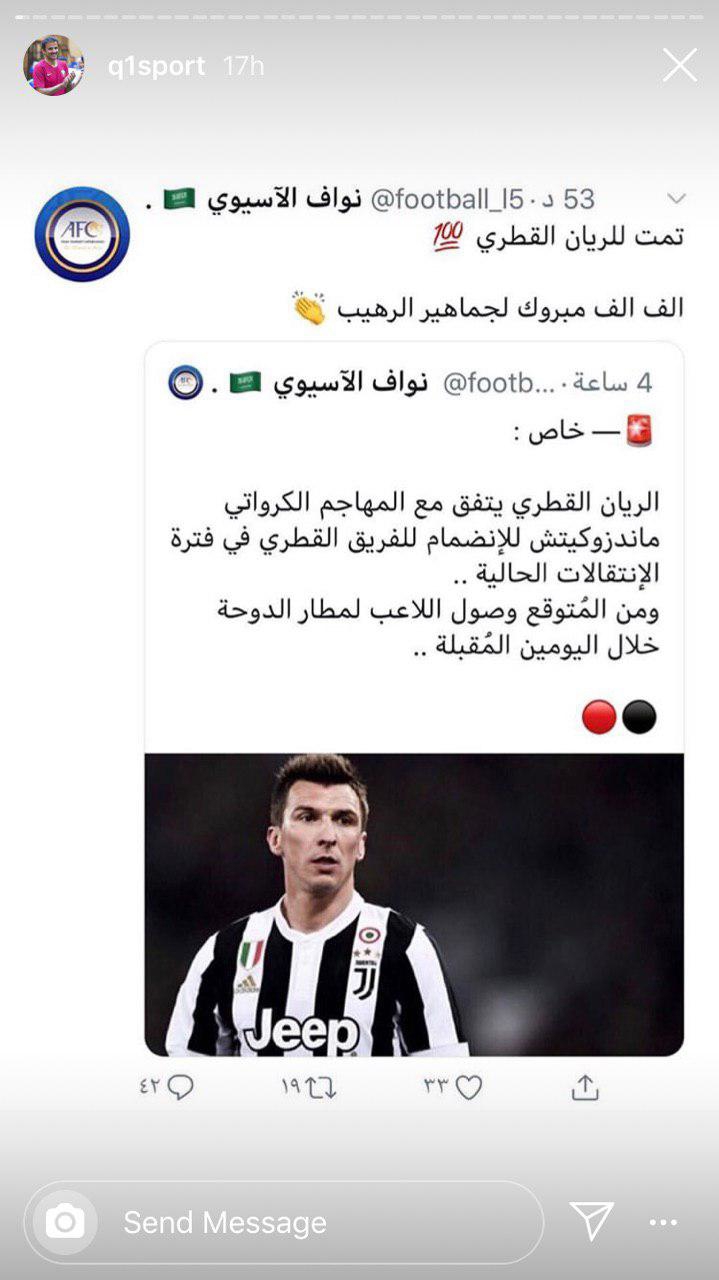
Task: Open the story overflow menu
Action: pos(663,1222)
